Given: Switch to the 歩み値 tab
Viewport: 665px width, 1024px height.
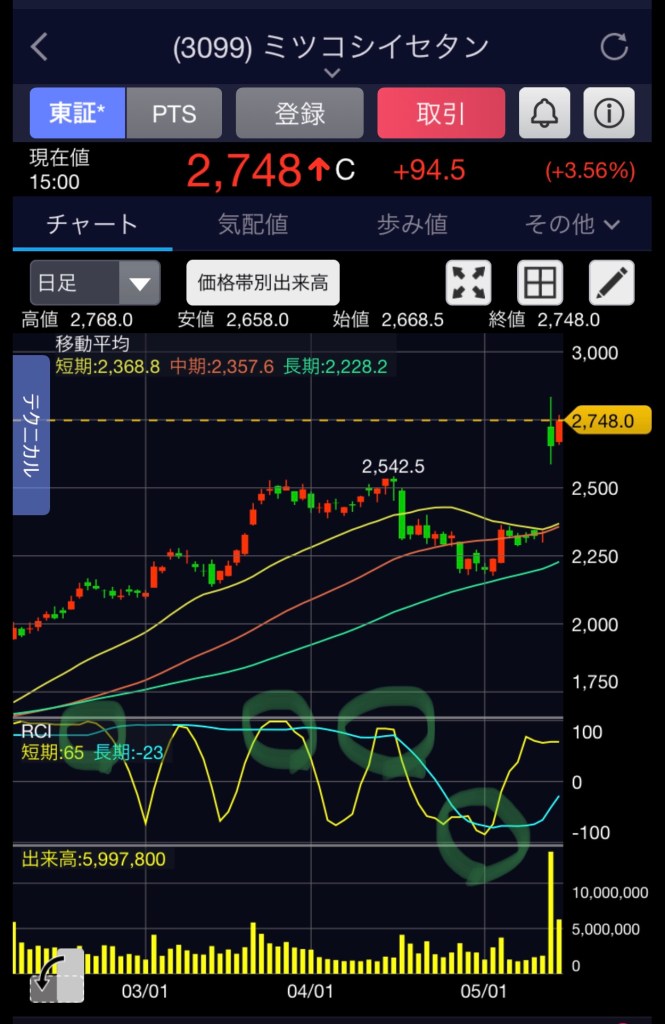Looking at the screenshot, I should [x=412, y=224].
